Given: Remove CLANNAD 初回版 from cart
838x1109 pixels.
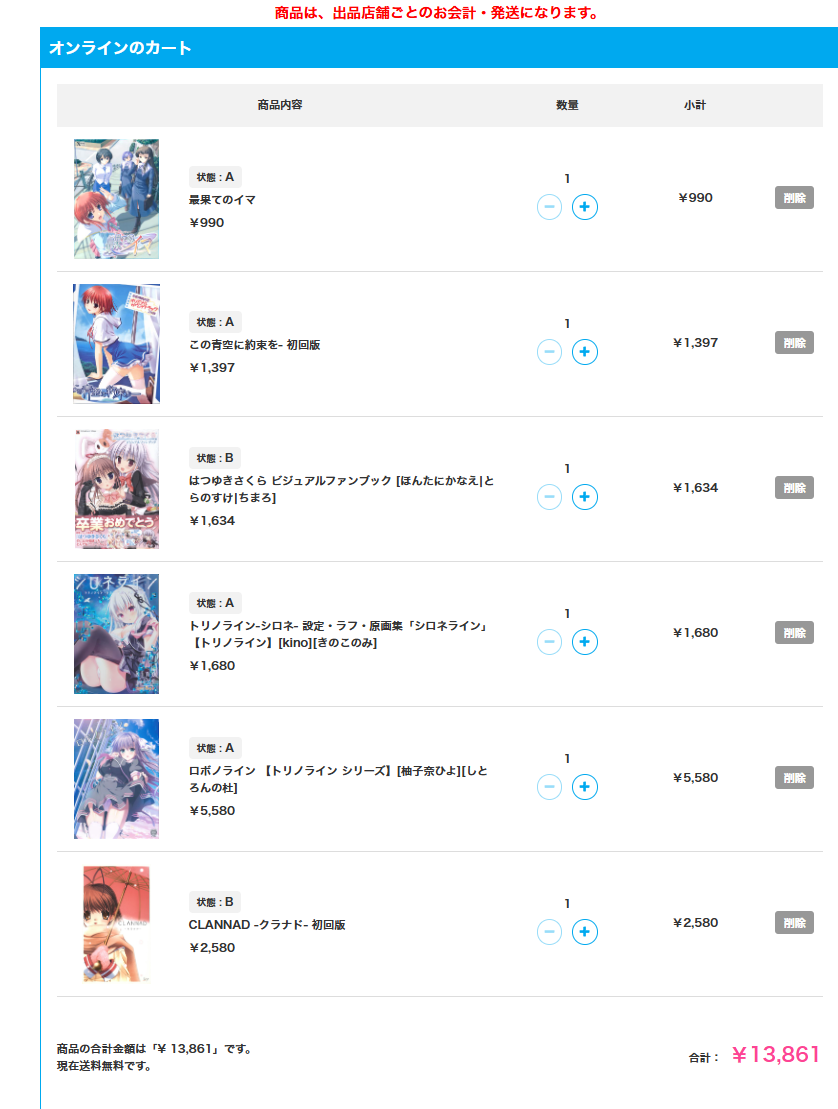Looking at the screenshot, I should (x=794, y=923).
